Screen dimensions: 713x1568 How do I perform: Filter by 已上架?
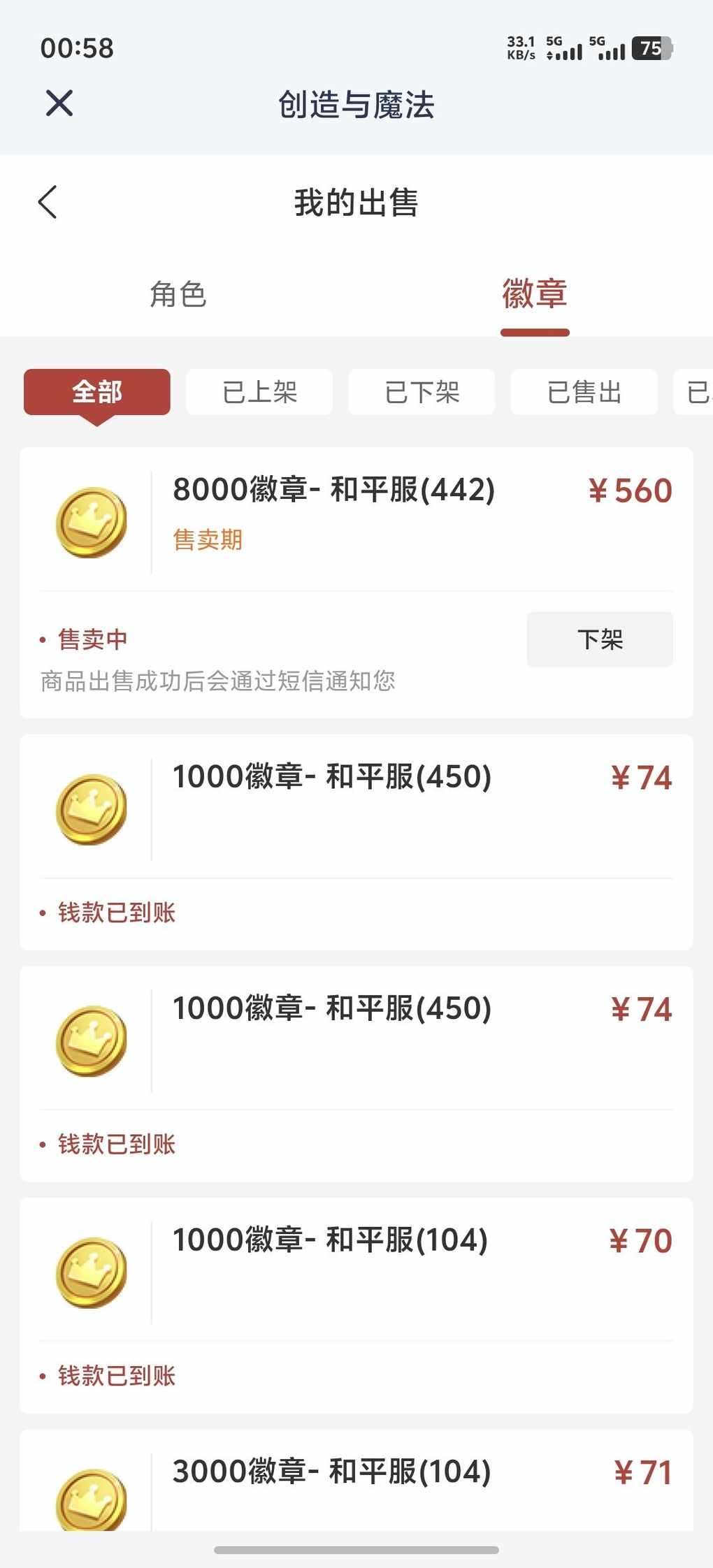[259, 392]
